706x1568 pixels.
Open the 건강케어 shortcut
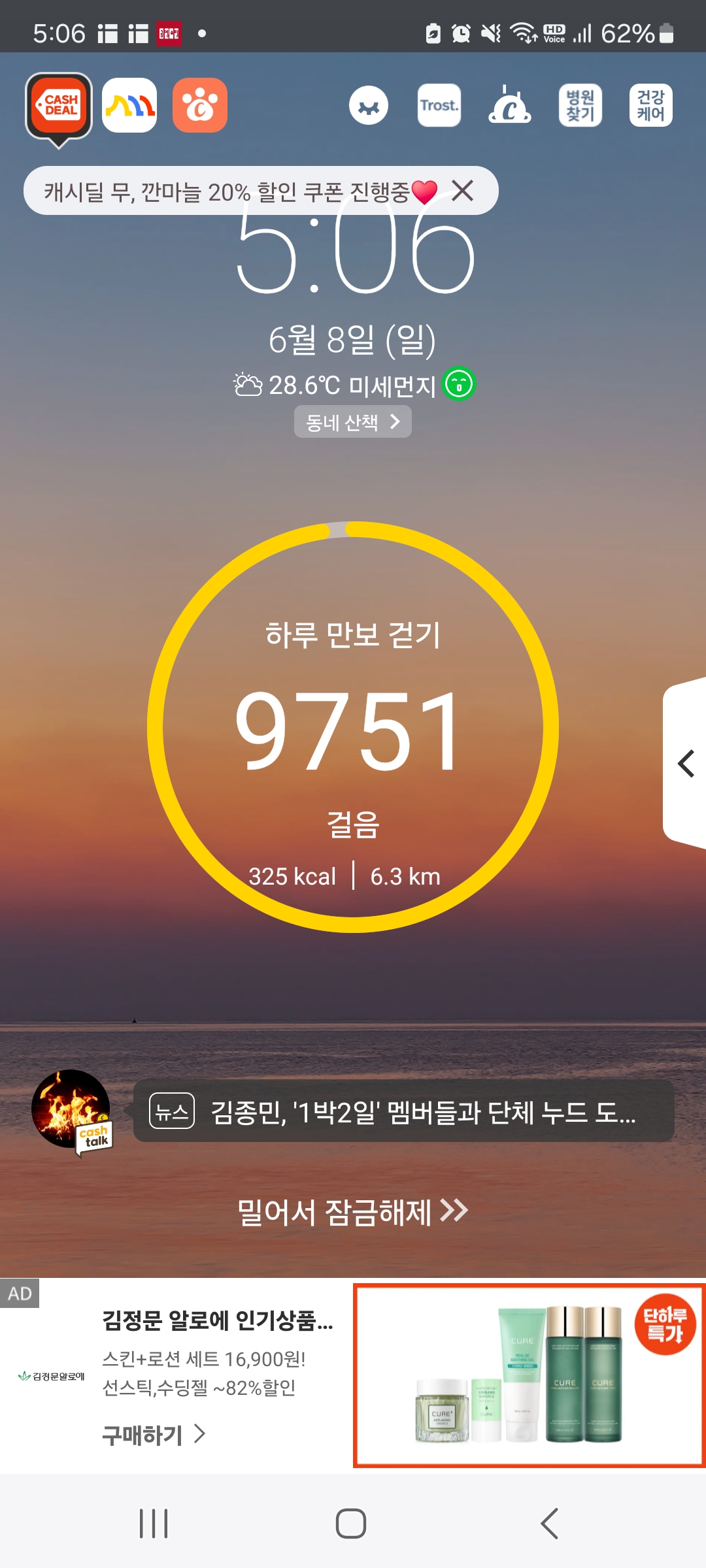pyautogui.click(x=650, y=105)
